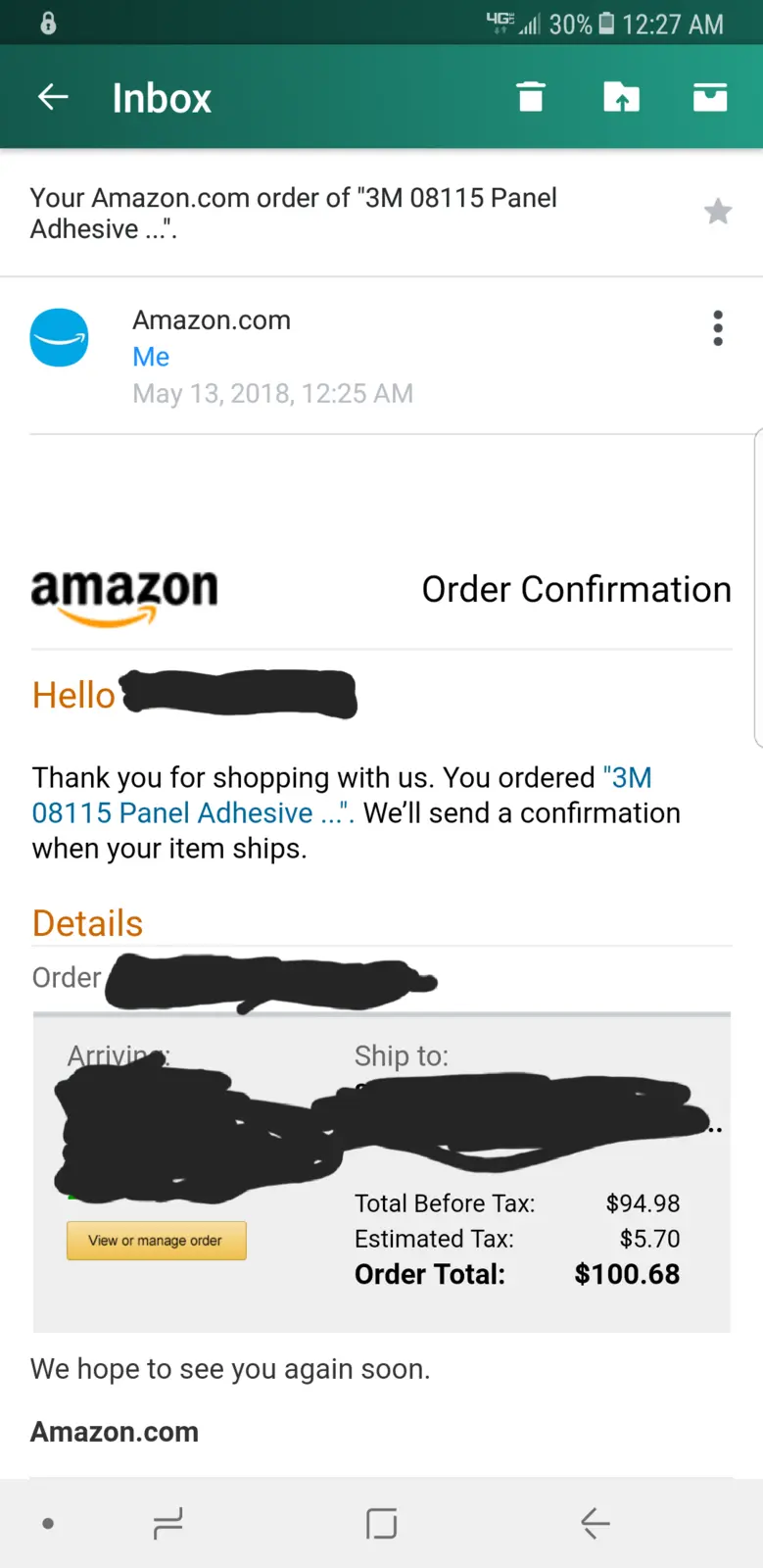Screen dimensions: 763x1568
Task: Tap the system home button
Action: click(381, 1524)
